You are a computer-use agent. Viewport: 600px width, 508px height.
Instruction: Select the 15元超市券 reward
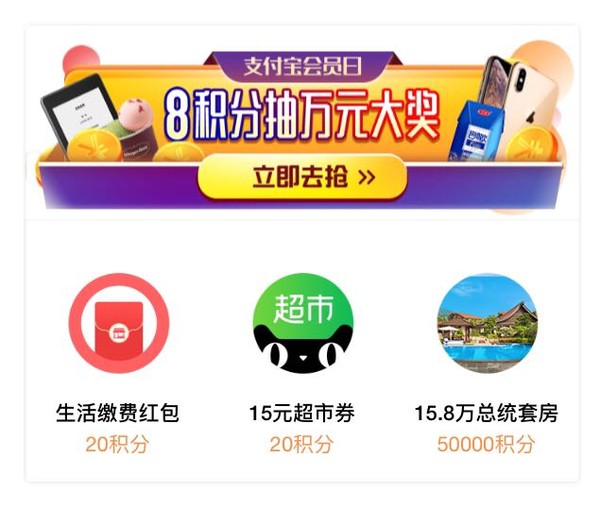(x=302, y=324)
